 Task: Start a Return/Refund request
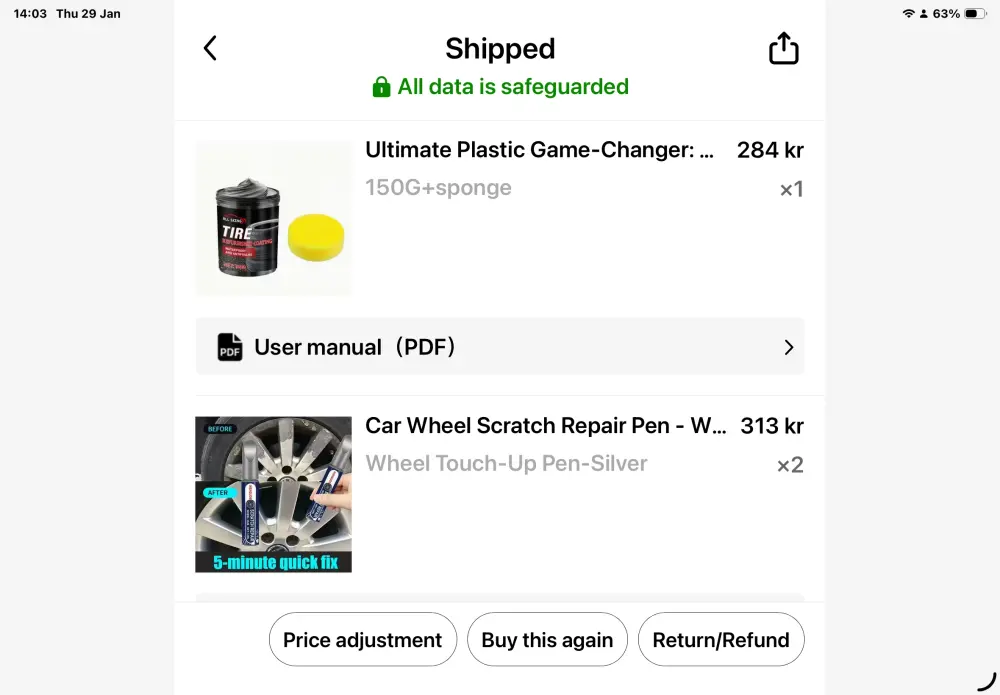point(721,640)
